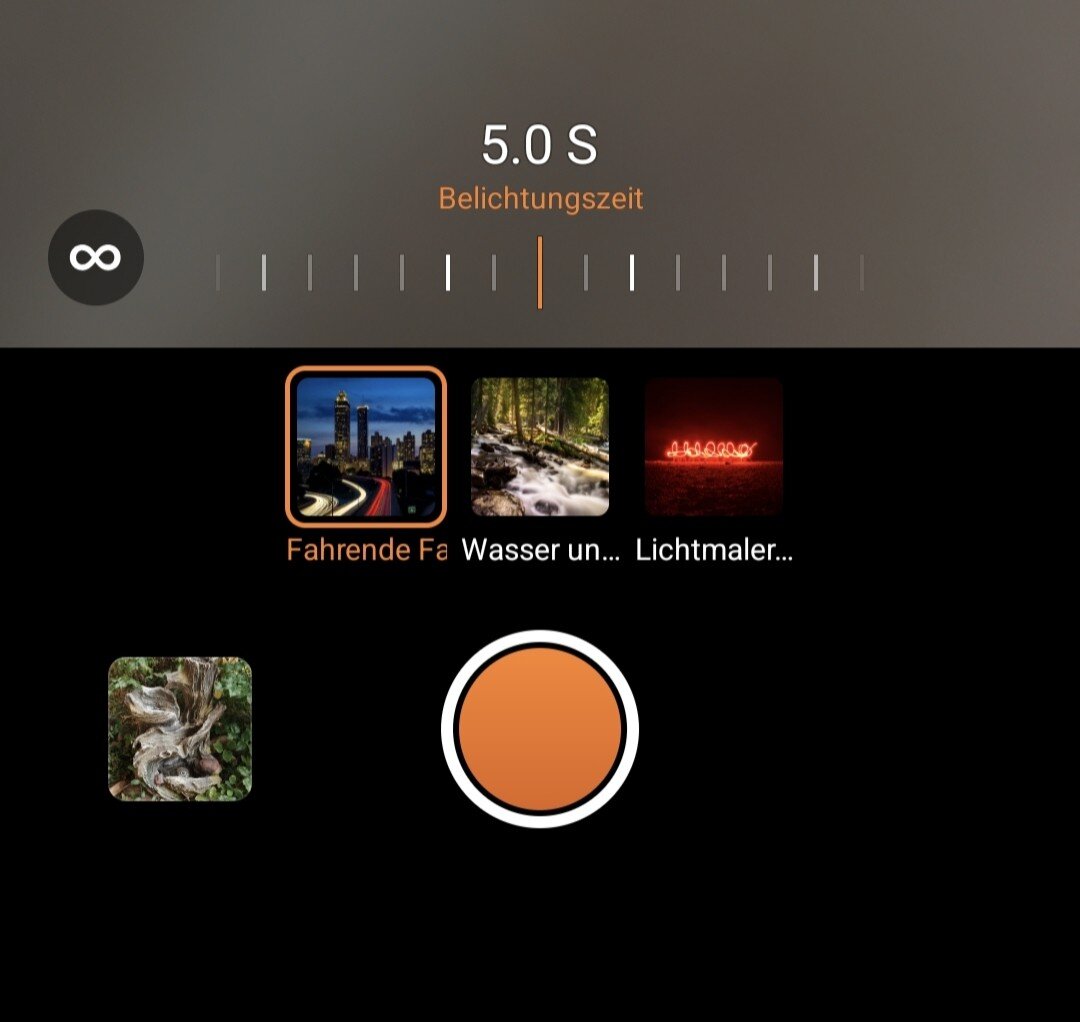The image size is (1080, 1022).
Task: Tap the infinity exposure icon
Action: (96, 257)
